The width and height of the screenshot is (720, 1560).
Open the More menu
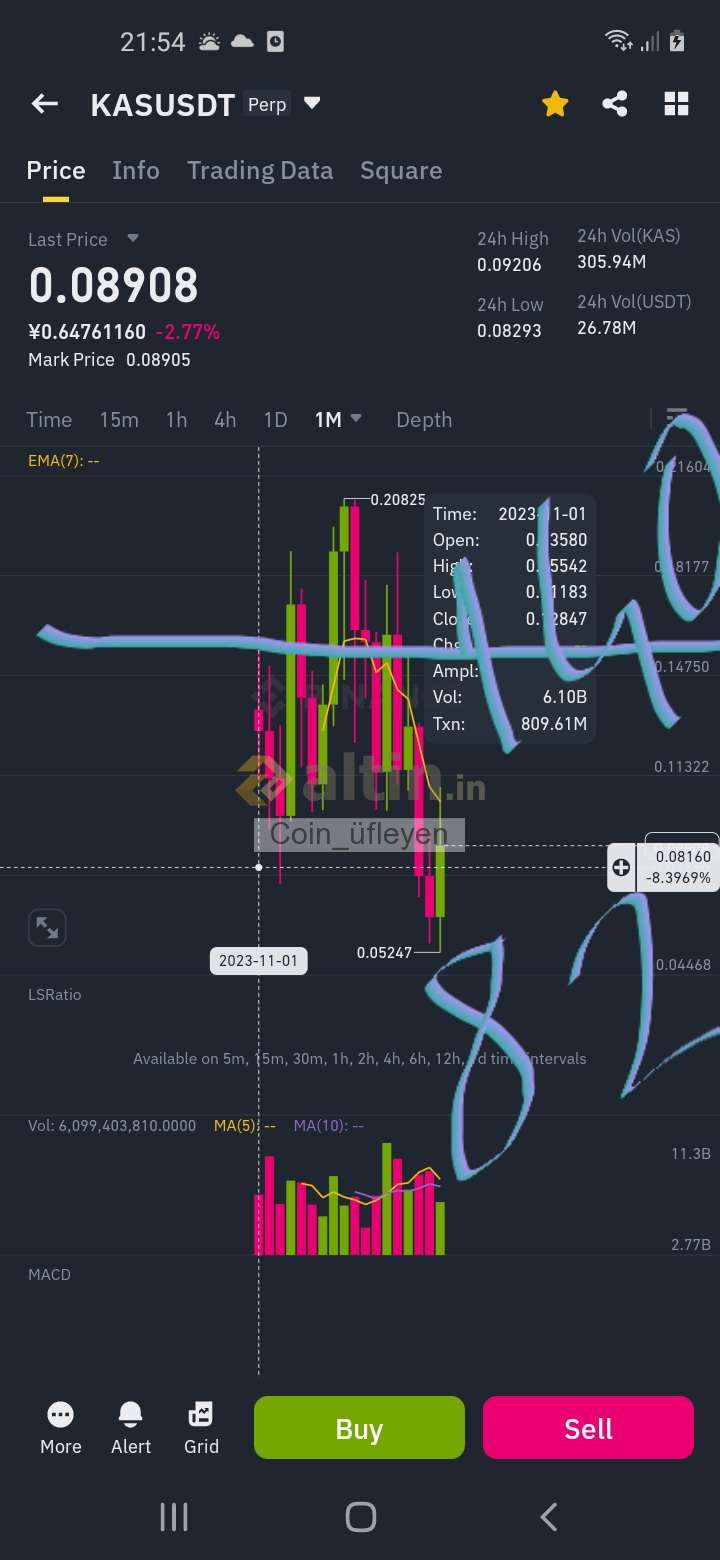coord(61,1428)
